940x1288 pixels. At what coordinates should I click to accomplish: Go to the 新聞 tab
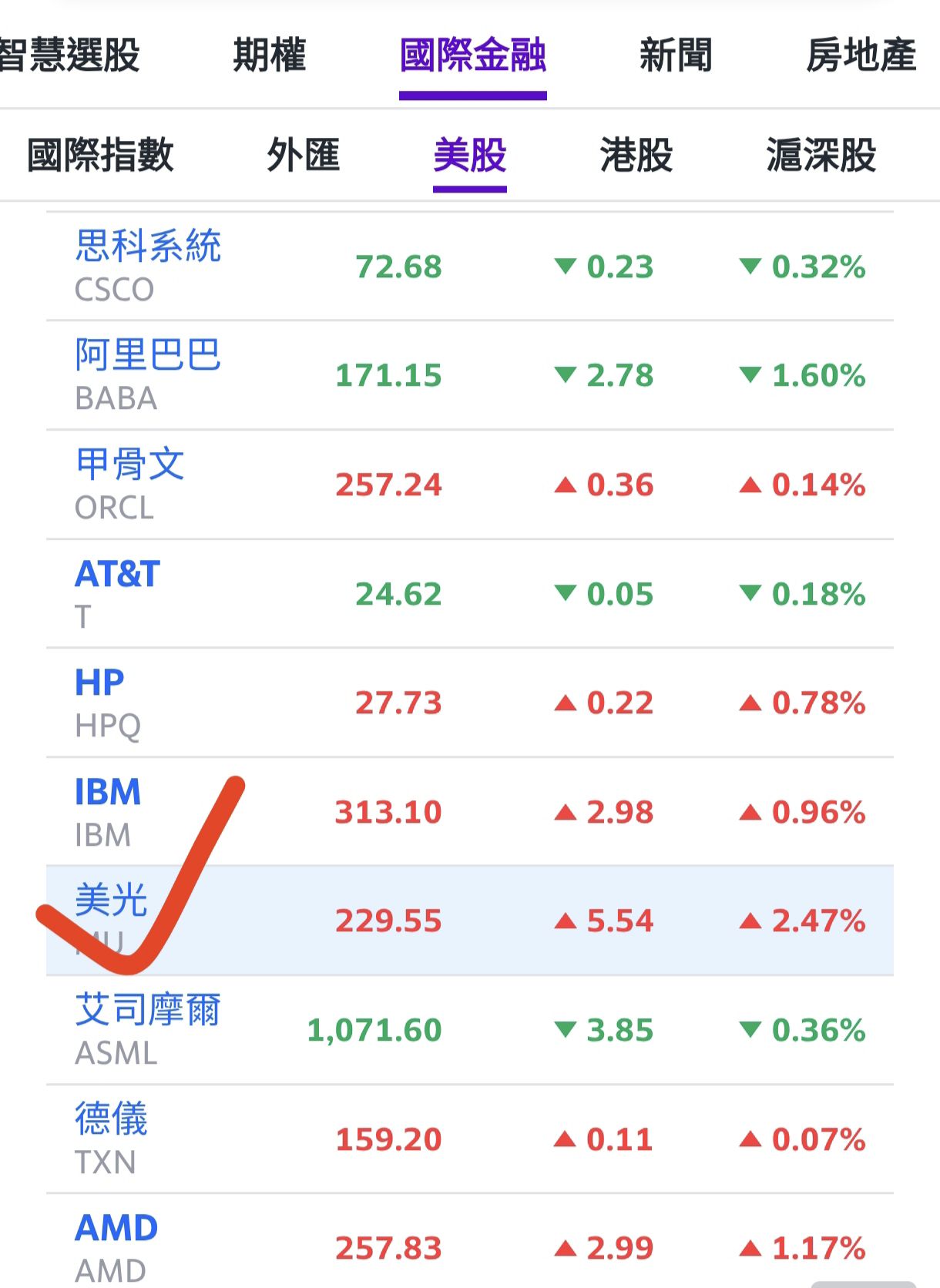676,55
